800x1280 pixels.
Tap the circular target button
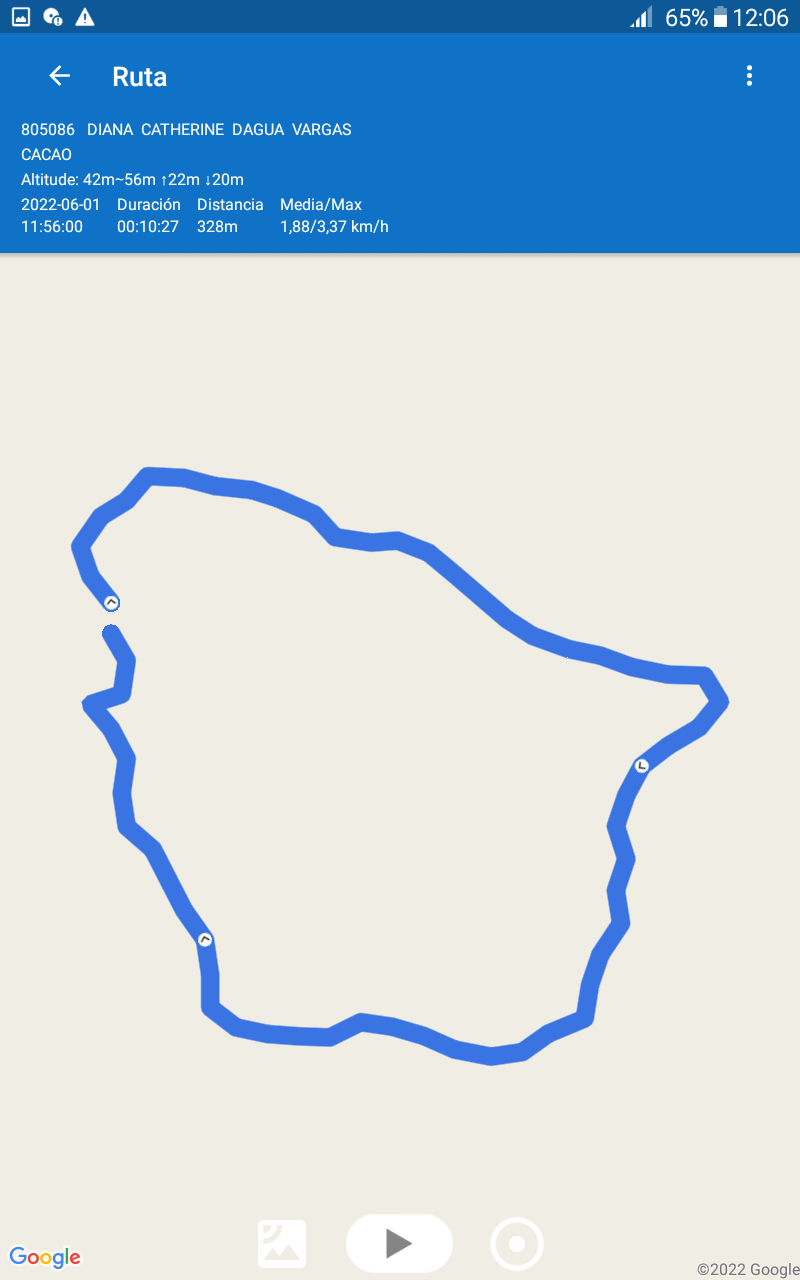517,1244
